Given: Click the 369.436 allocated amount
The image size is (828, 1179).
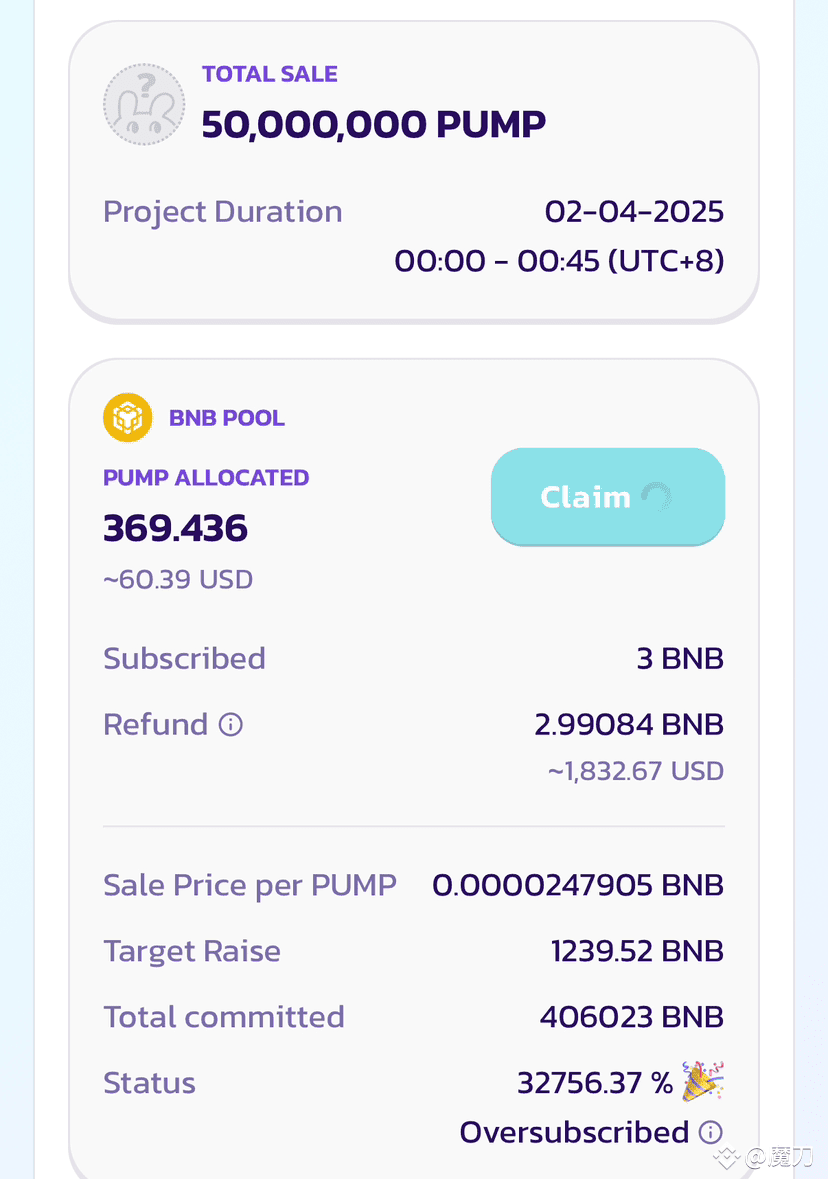Looking at the screenshot, I should 175,528.
